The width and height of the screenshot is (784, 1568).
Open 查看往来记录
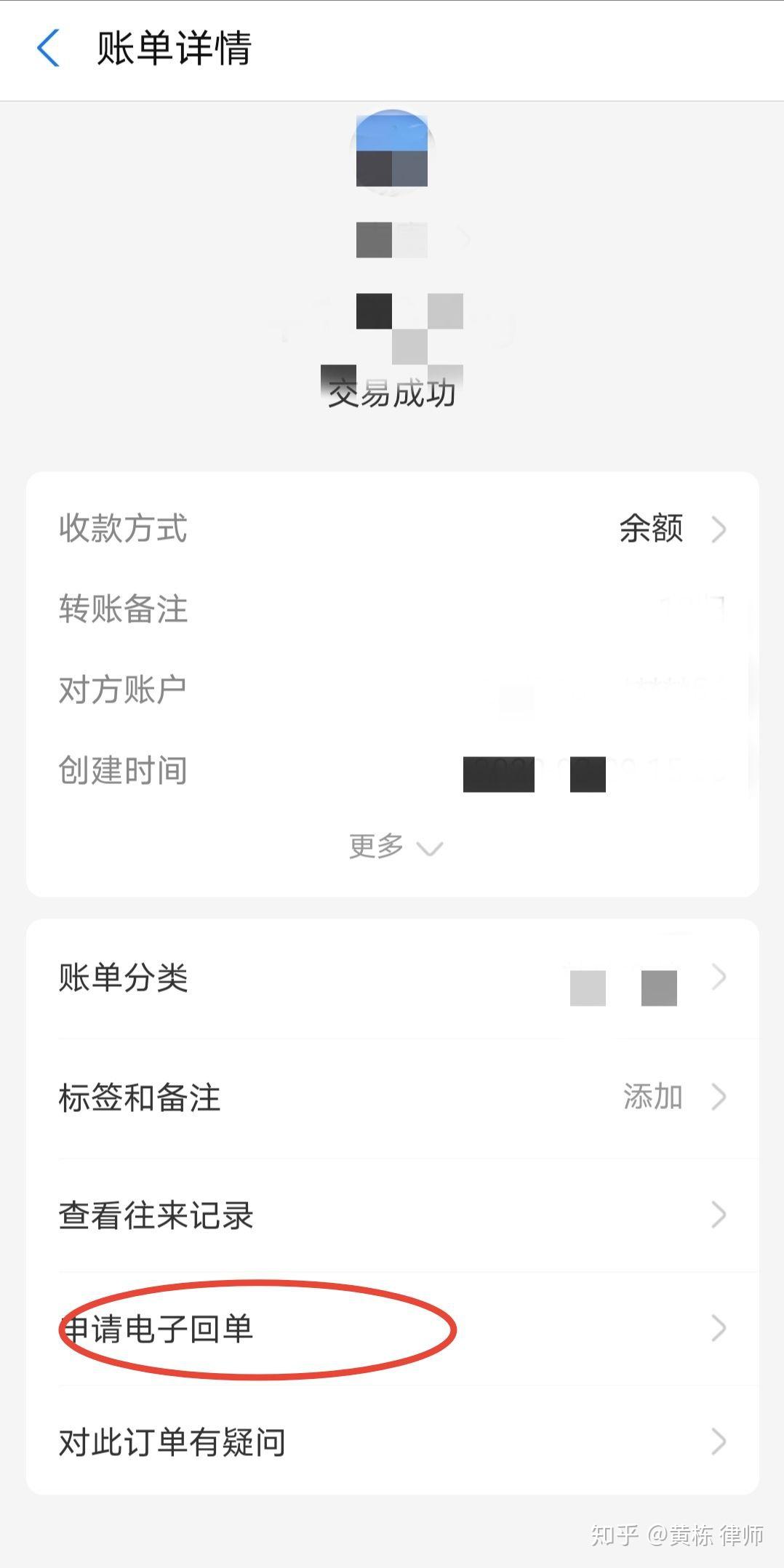[x=393, y=1215]
